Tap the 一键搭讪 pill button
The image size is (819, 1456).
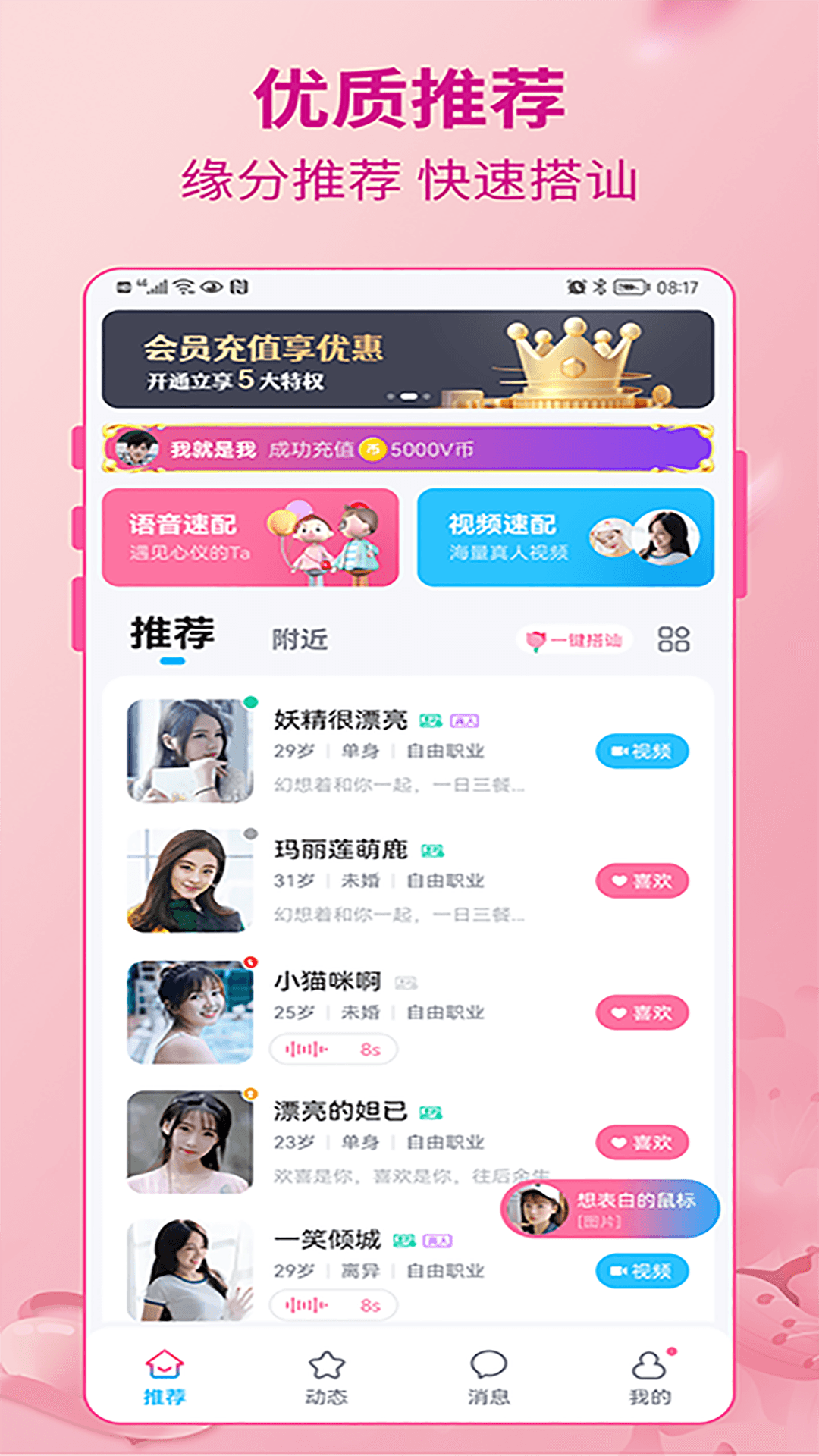574,639
